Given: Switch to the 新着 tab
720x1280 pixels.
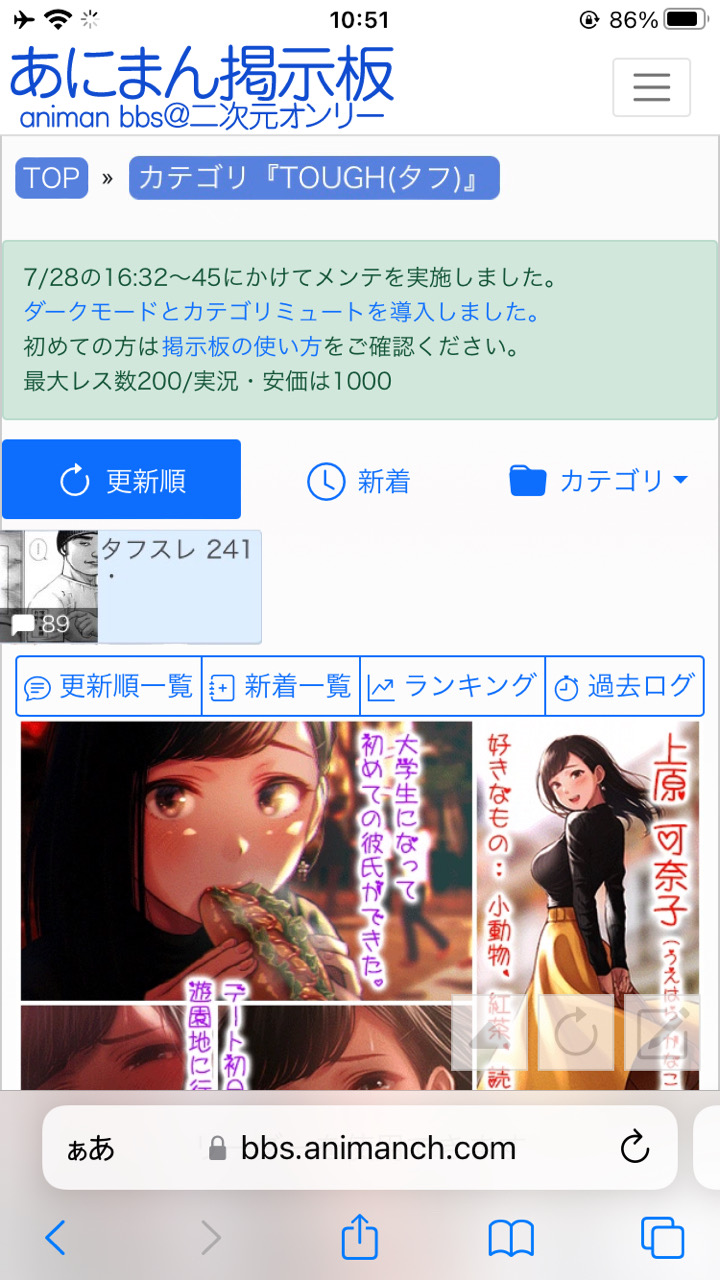Looking at the screenshot, I should coord(359,481).
